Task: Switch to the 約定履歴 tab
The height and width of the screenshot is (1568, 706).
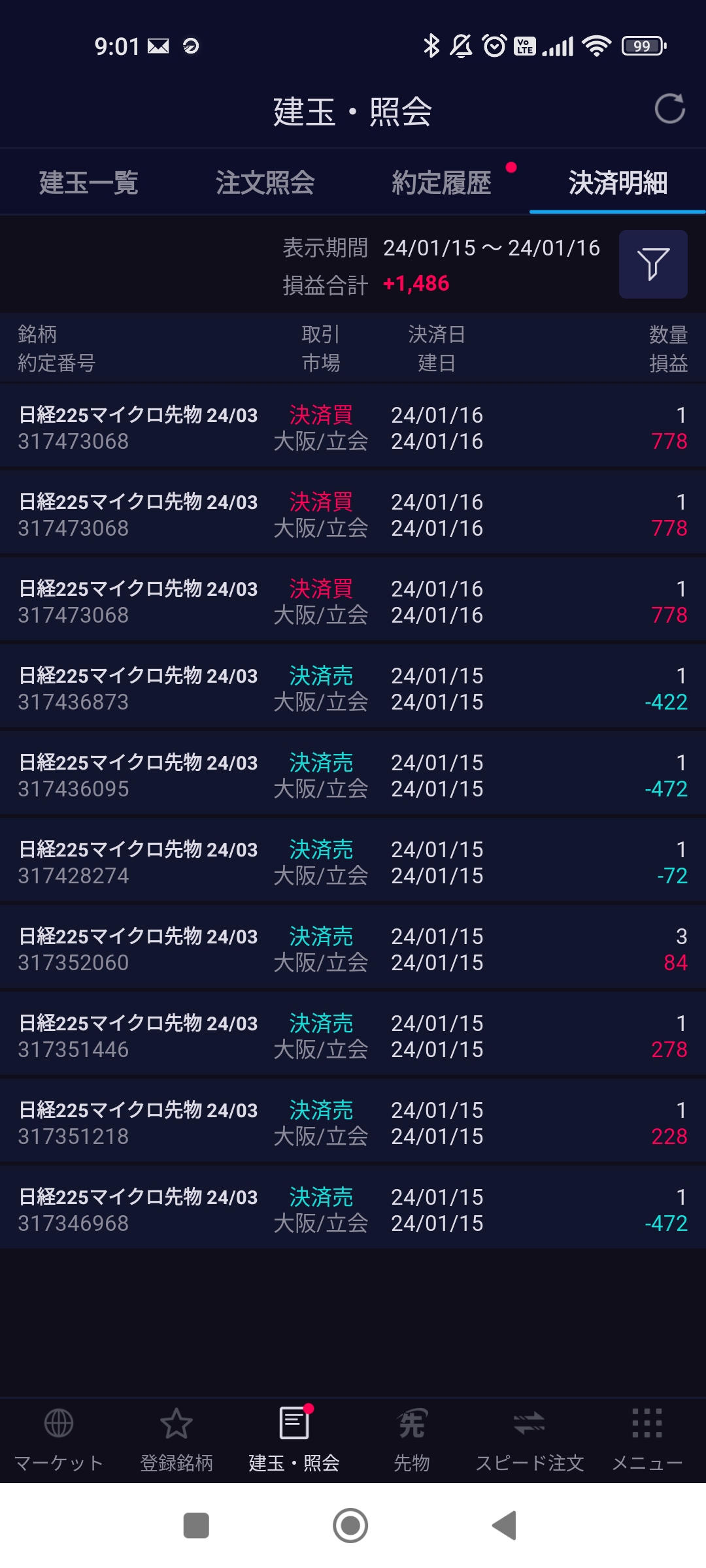Action: click(x=441, y=182)
